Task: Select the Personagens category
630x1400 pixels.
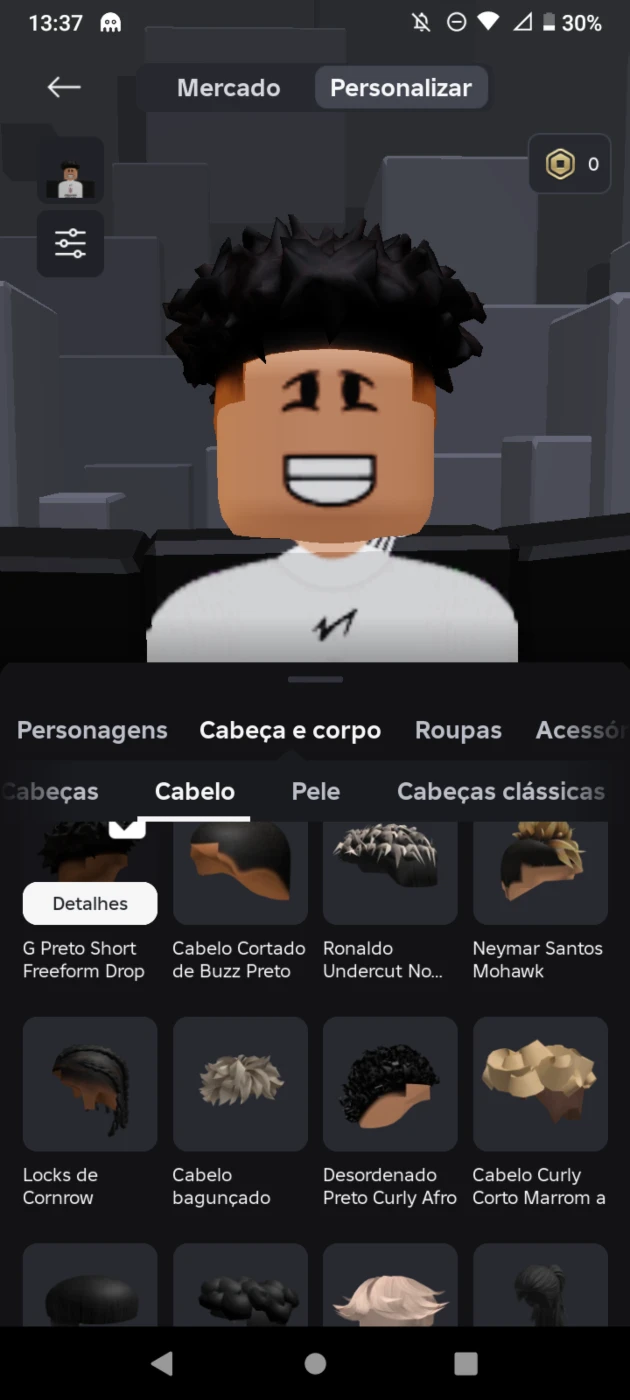Action: point(92,730)
